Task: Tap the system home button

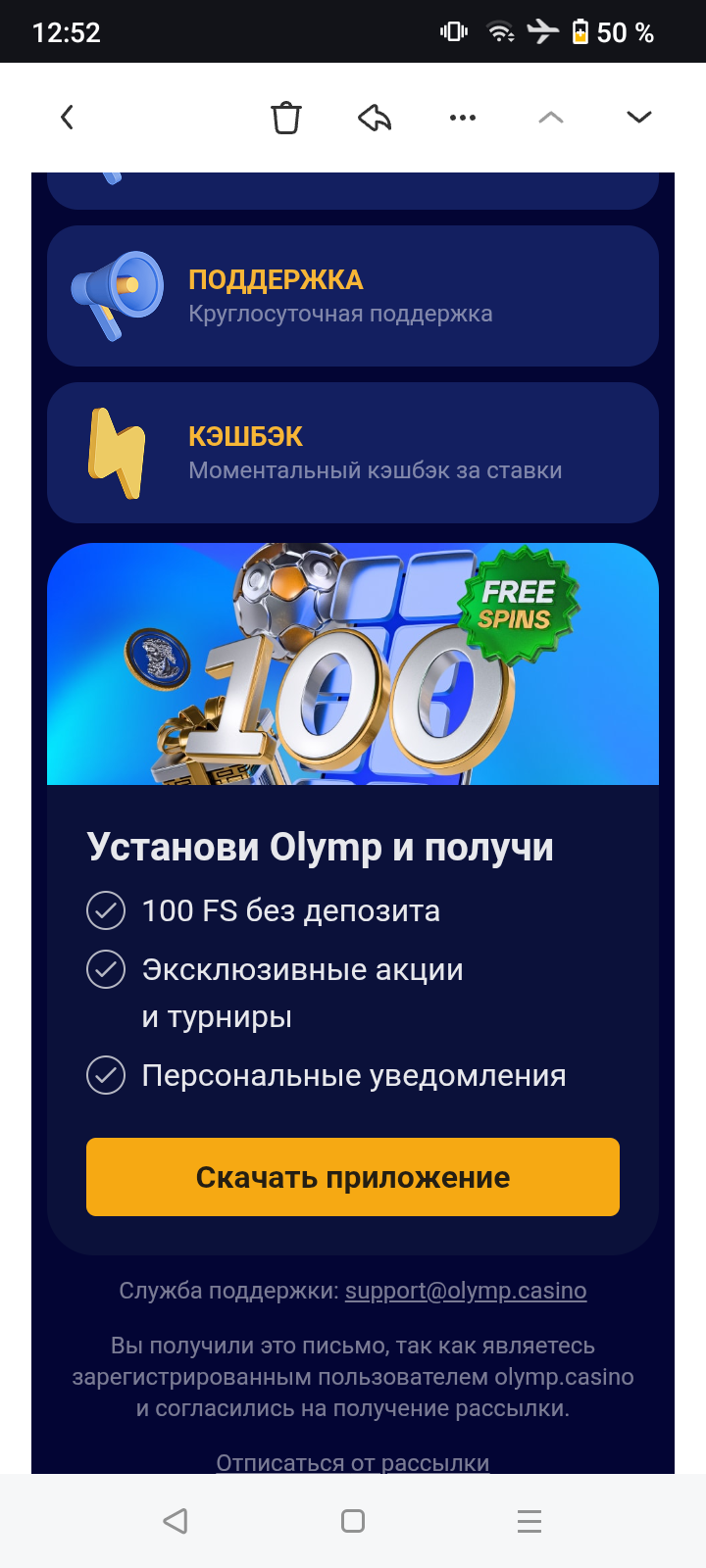Action: [353, 1521]
